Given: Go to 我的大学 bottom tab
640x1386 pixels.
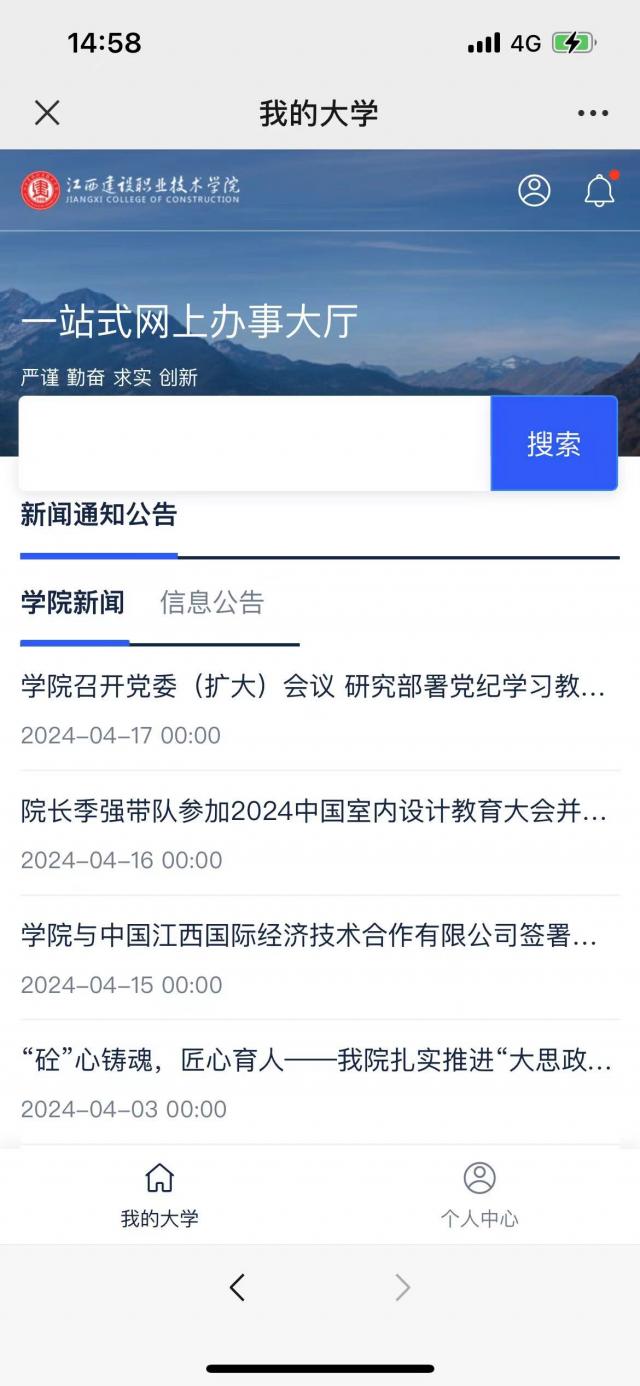Looking at the screenshot, I should 160,1195.
